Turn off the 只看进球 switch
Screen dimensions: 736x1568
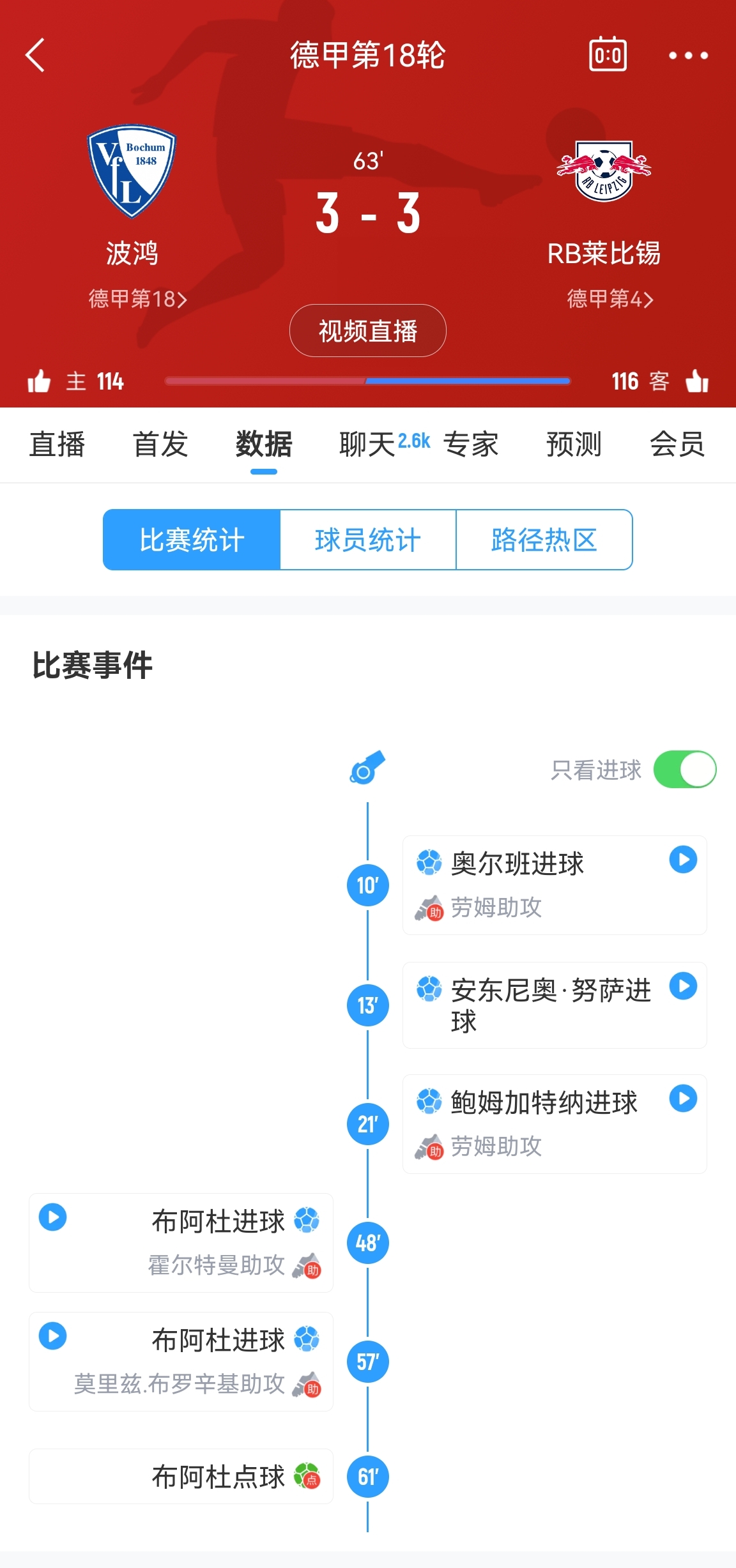point(684,770)
